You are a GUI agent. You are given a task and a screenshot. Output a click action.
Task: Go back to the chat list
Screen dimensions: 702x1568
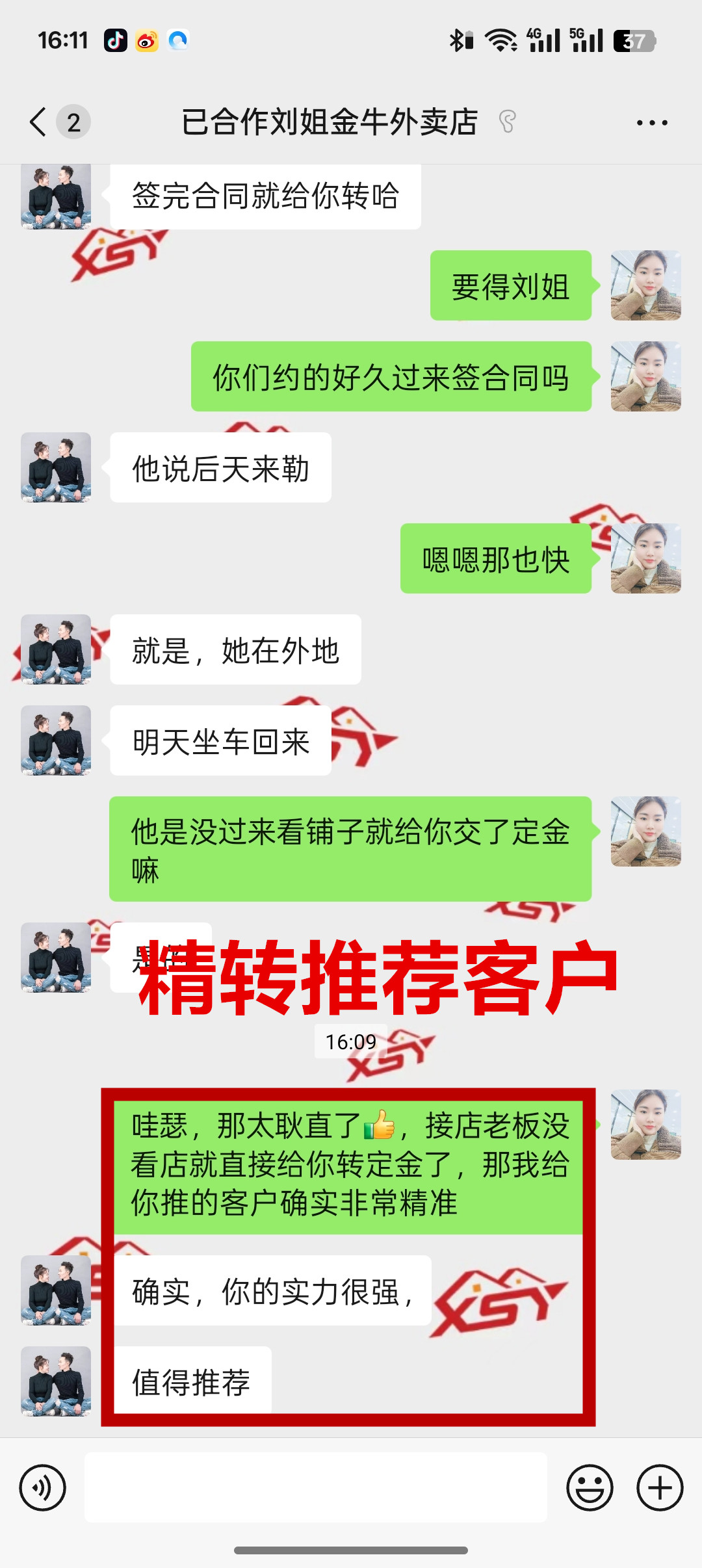point(39,122)
